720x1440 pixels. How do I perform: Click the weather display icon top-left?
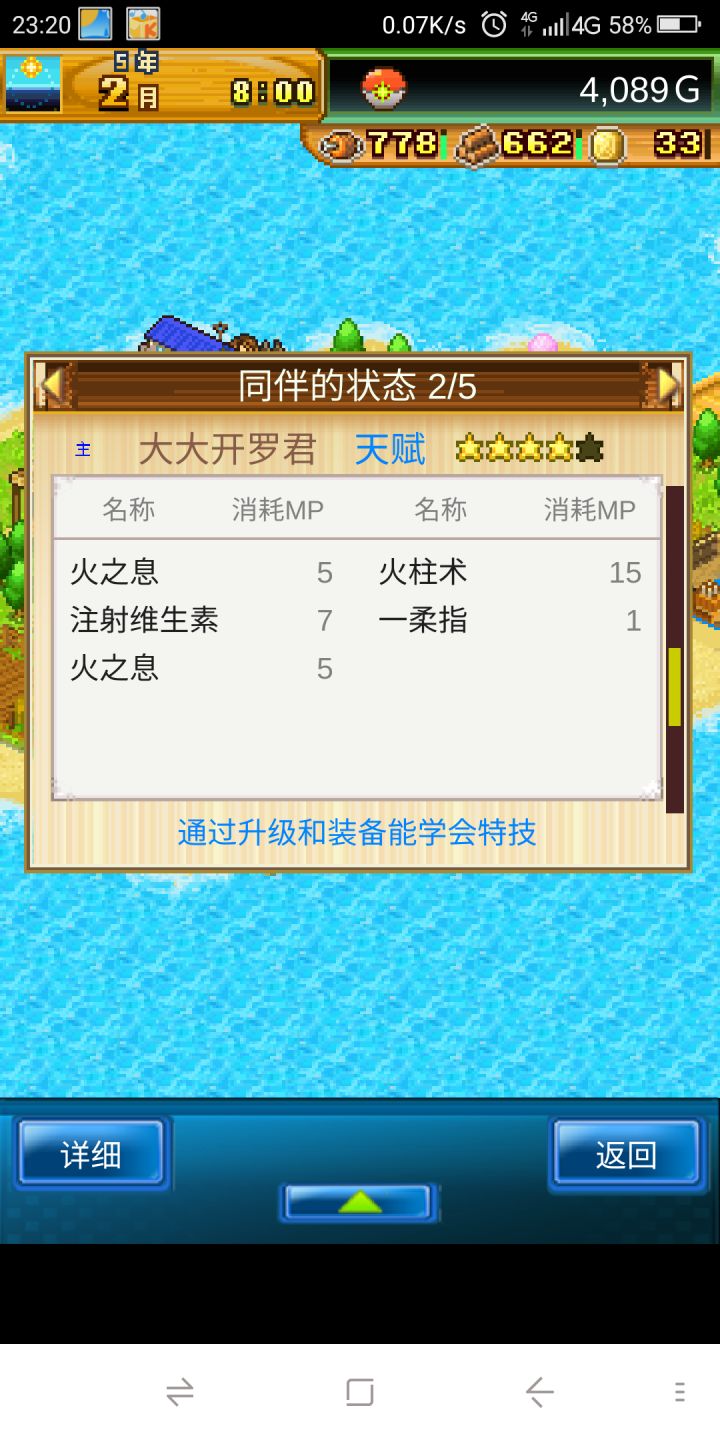coord(33,85)
